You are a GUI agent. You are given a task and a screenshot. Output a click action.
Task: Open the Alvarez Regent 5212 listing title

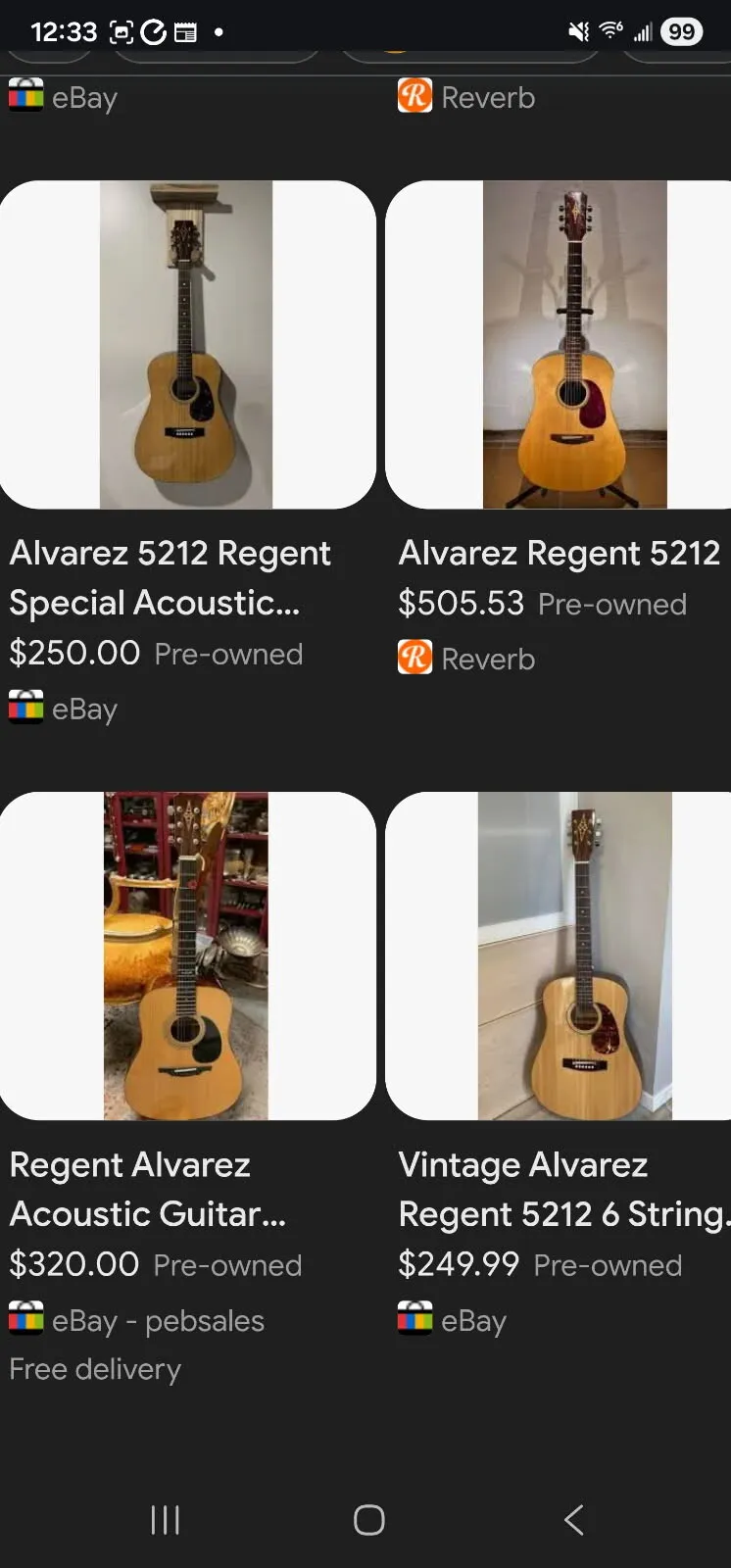(559, 553)
